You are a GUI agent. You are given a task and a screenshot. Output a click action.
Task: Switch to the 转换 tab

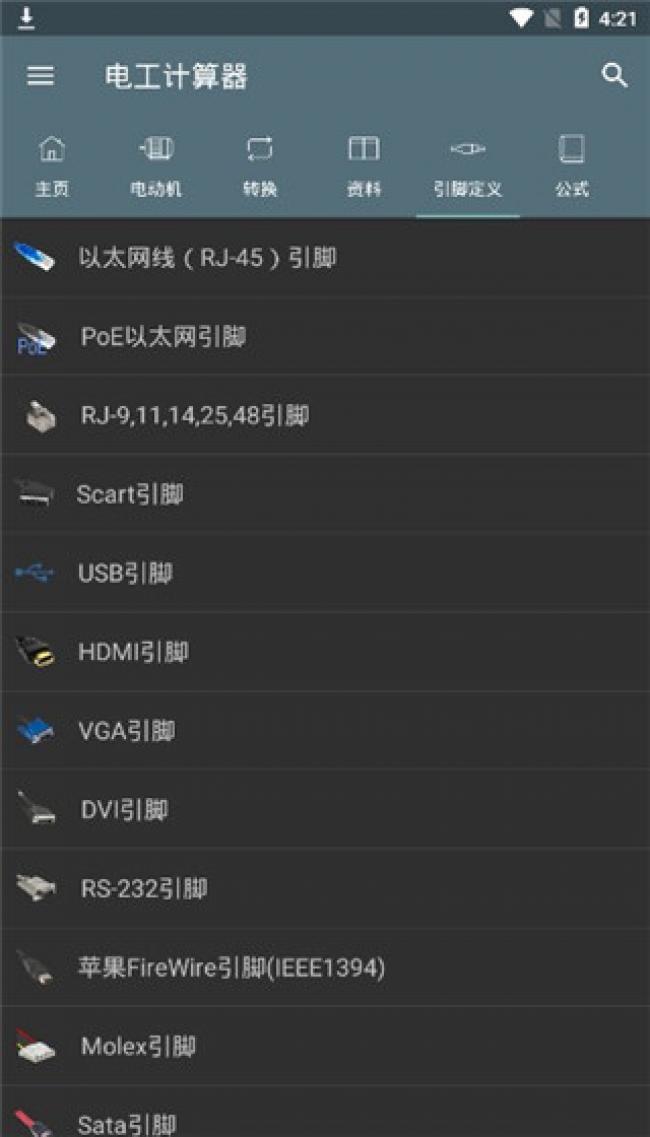pyautogui.click(x=260, y=167)
